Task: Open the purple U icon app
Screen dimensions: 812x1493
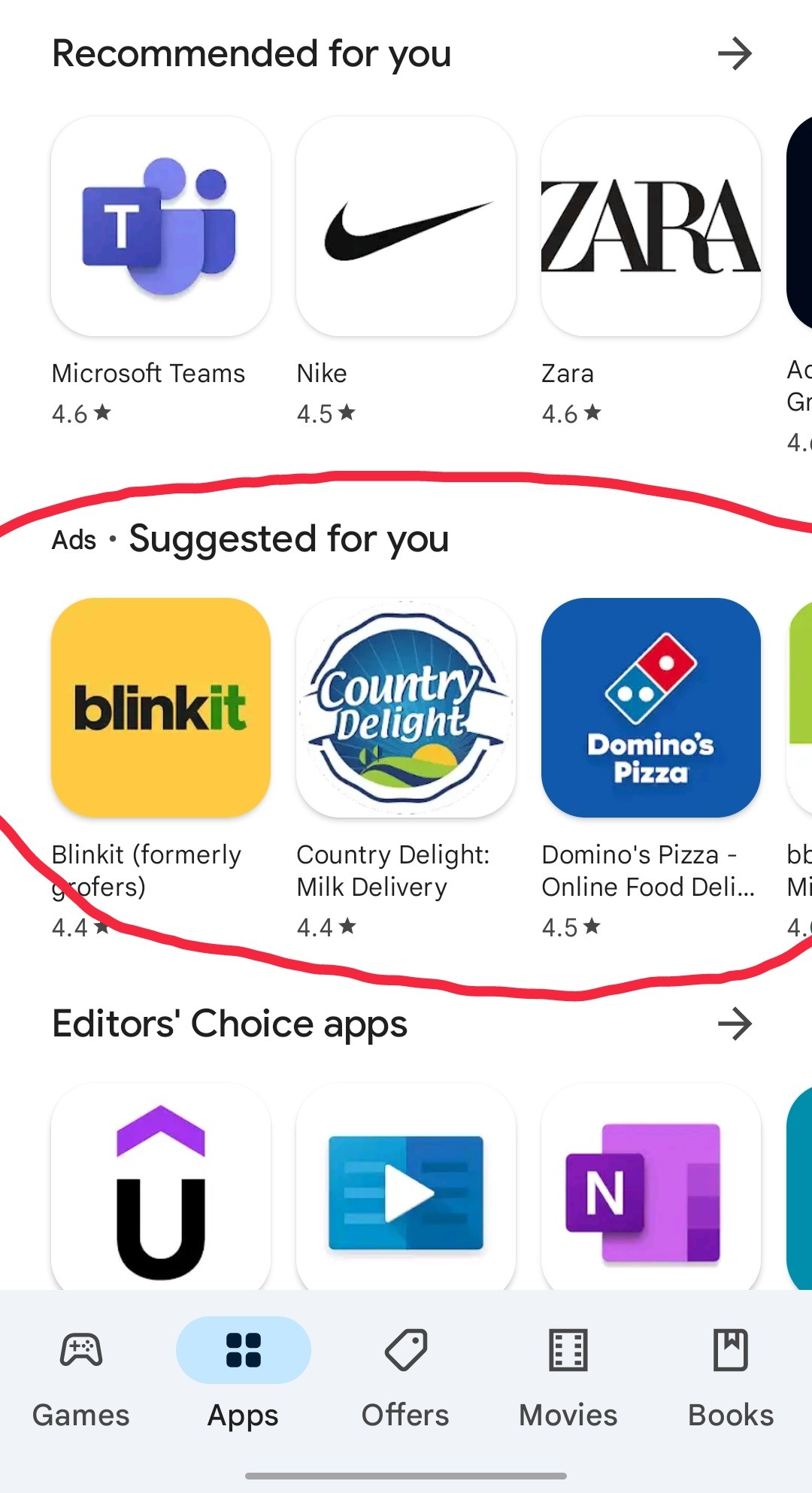Action: 161,1187
